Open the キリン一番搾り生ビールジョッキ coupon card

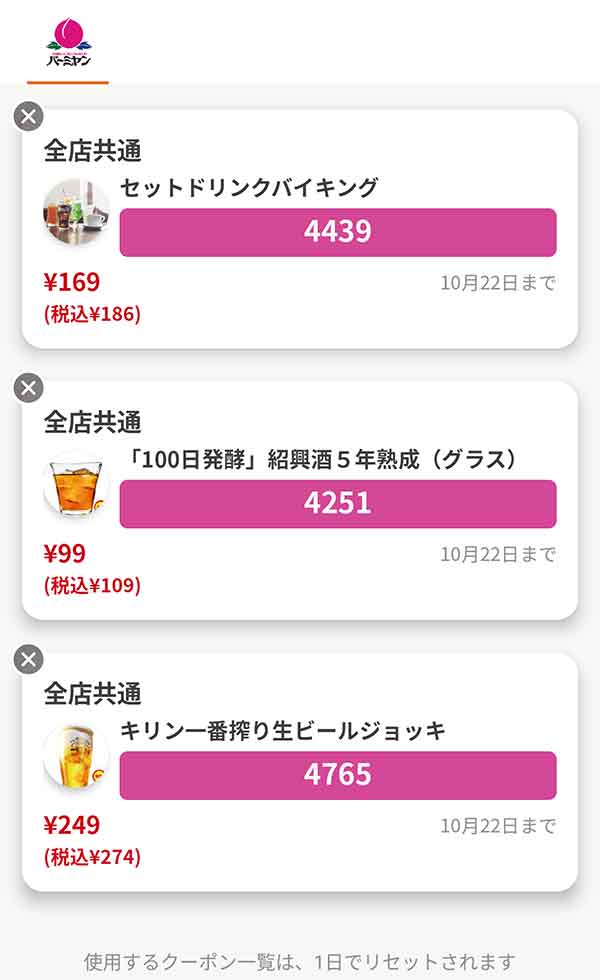click(x=300, y=773)
